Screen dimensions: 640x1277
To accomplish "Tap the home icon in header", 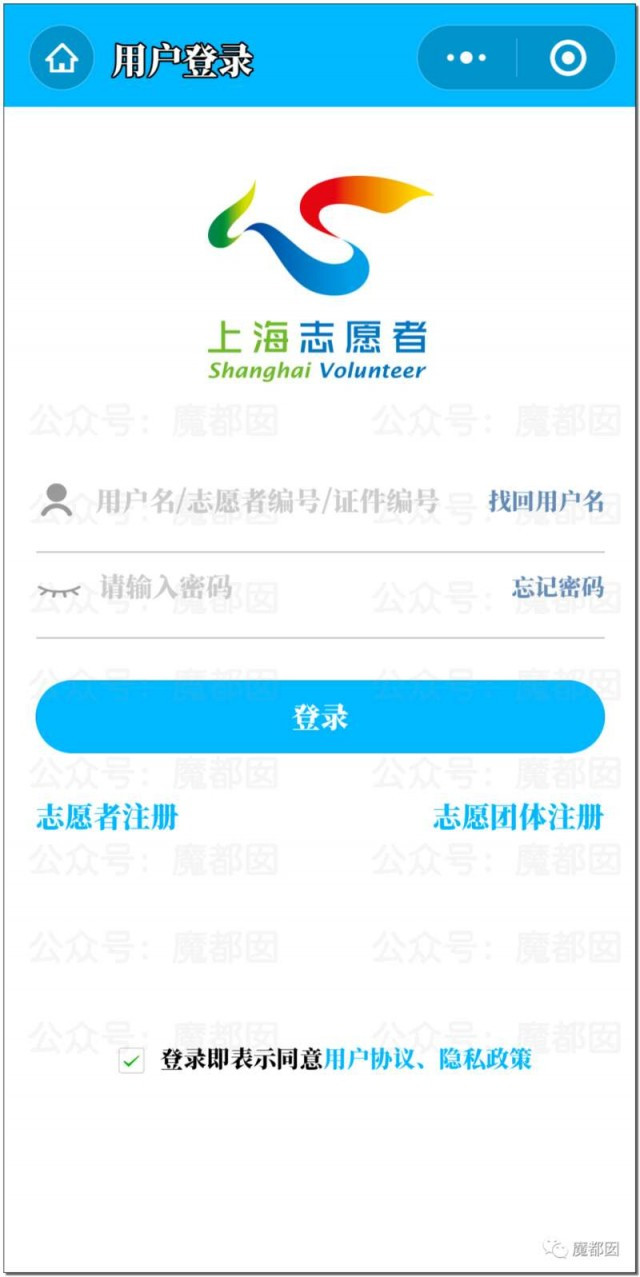I will pos(62,59).
